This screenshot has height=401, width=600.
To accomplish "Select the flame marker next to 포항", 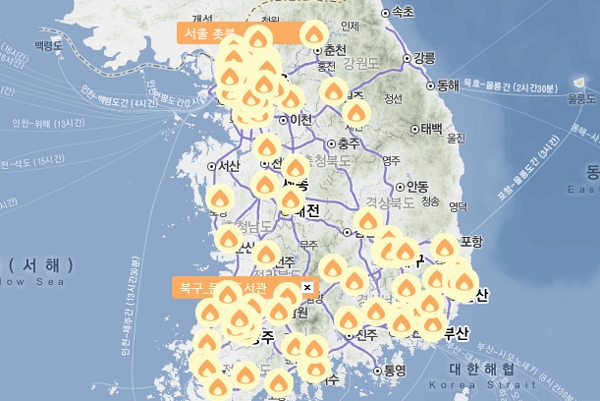I will pyautogui.click(x=445, y=247).
